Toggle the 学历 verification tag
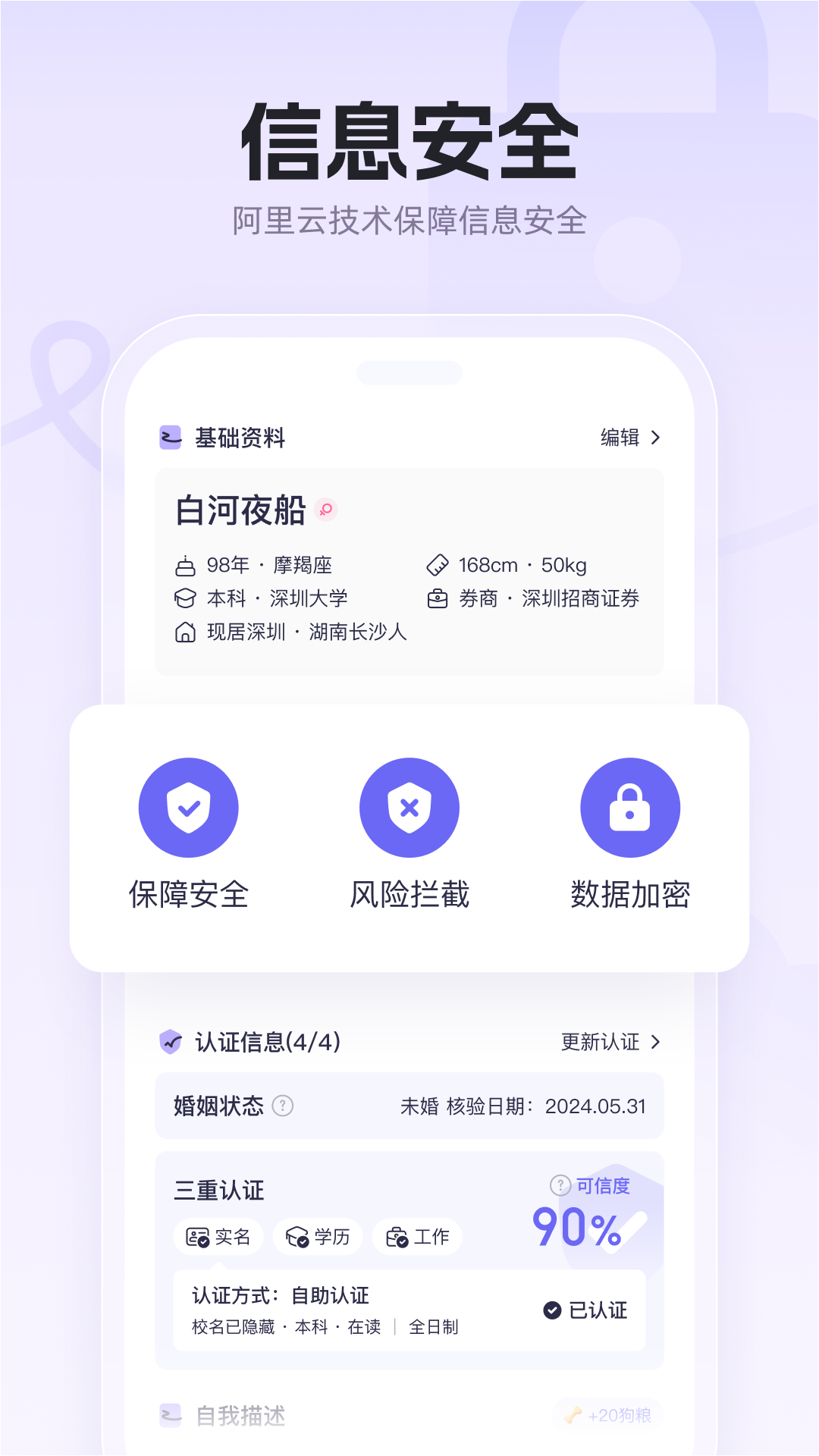This screenshot has height=1456, width=819. (317, 1235)
